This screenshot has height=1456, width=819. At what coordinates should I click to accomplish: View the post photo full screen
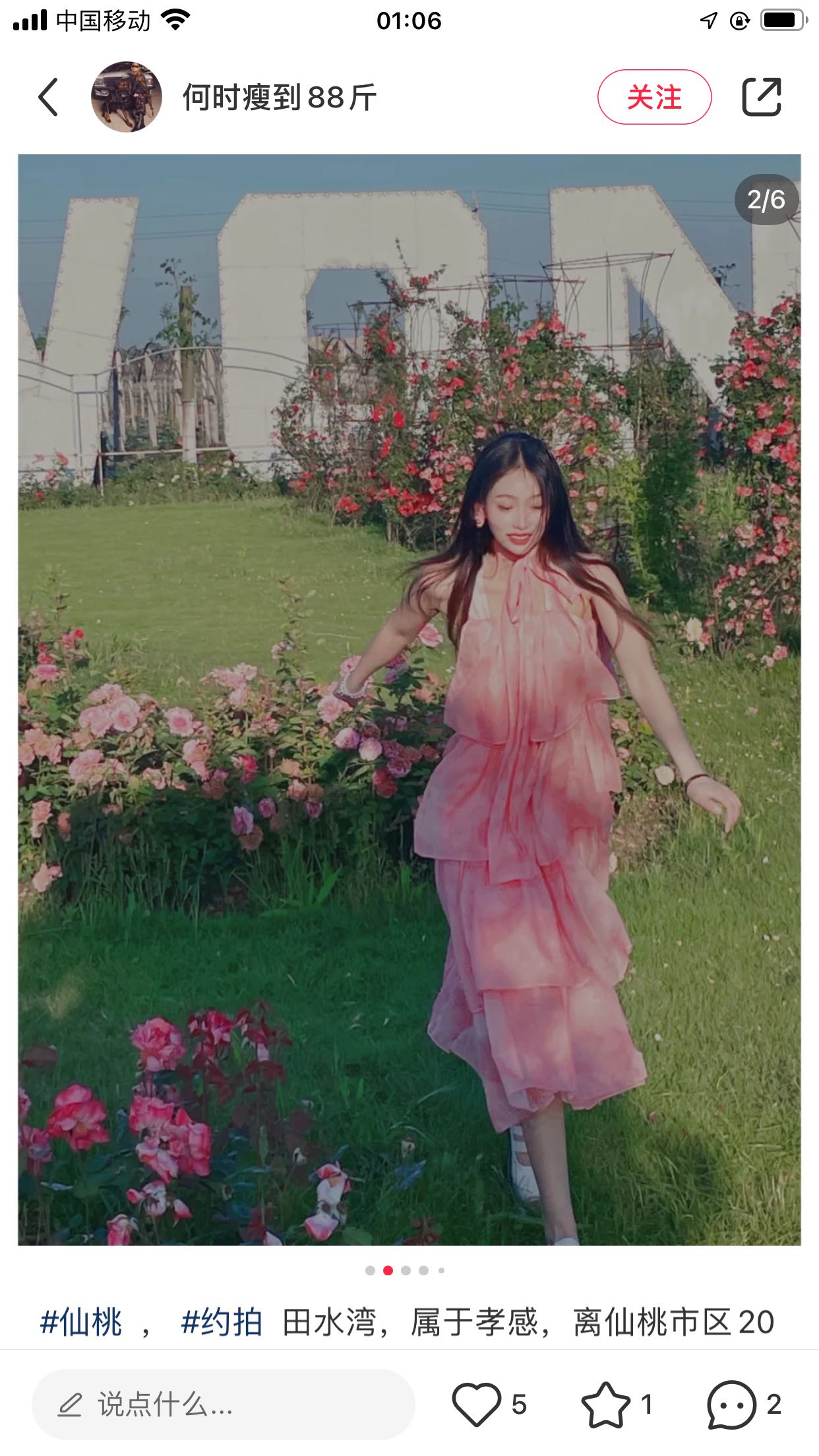[x=409, y=699]
